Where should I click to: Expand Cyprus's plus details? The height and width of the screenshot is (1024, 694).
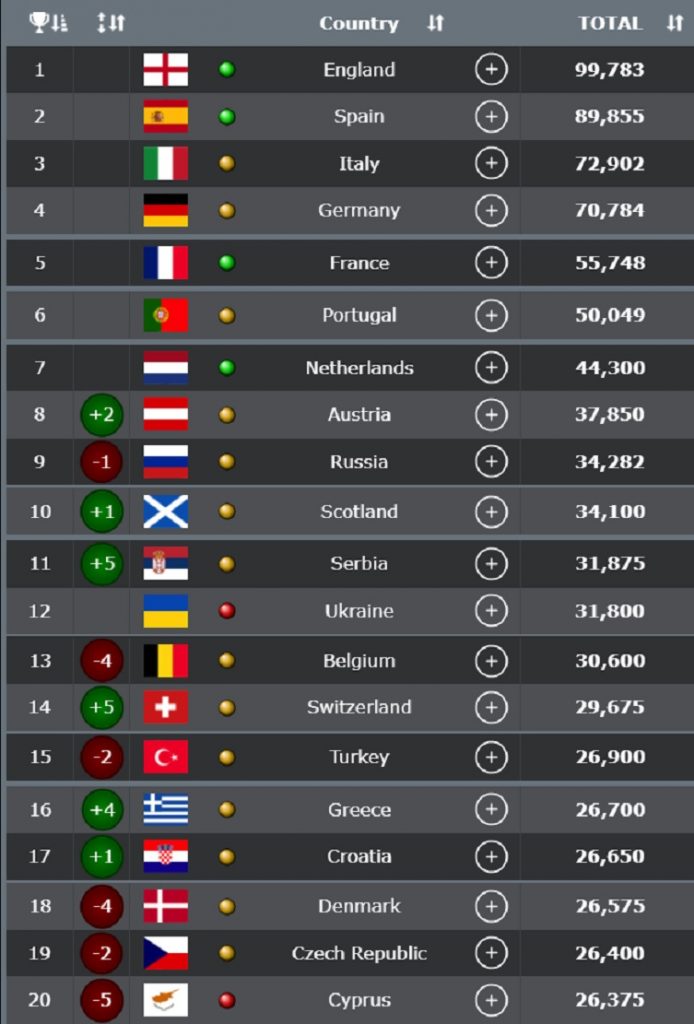click(x=490, y=1000)
